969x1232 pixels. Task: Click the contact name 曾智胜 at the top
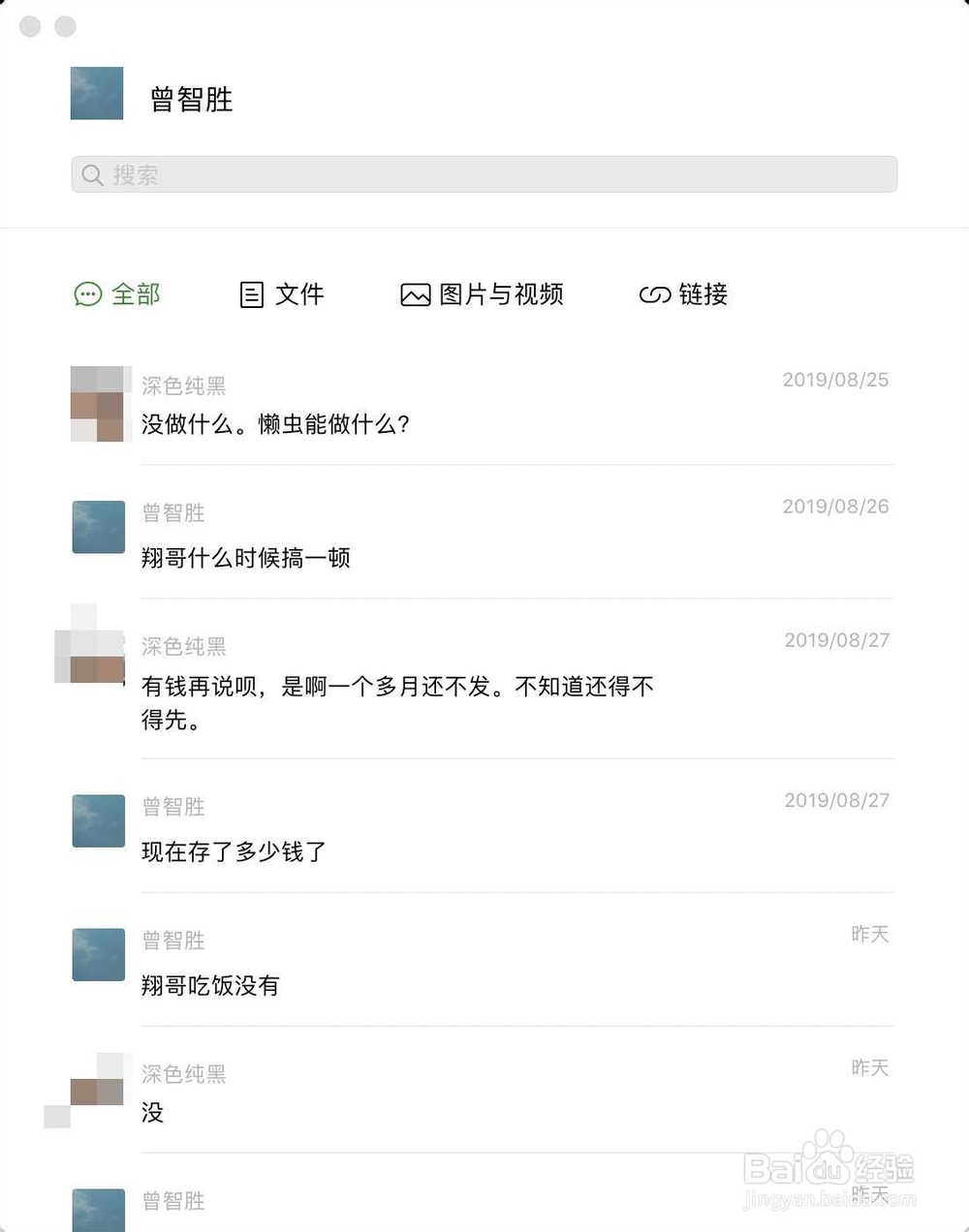[x=191, y=100]
